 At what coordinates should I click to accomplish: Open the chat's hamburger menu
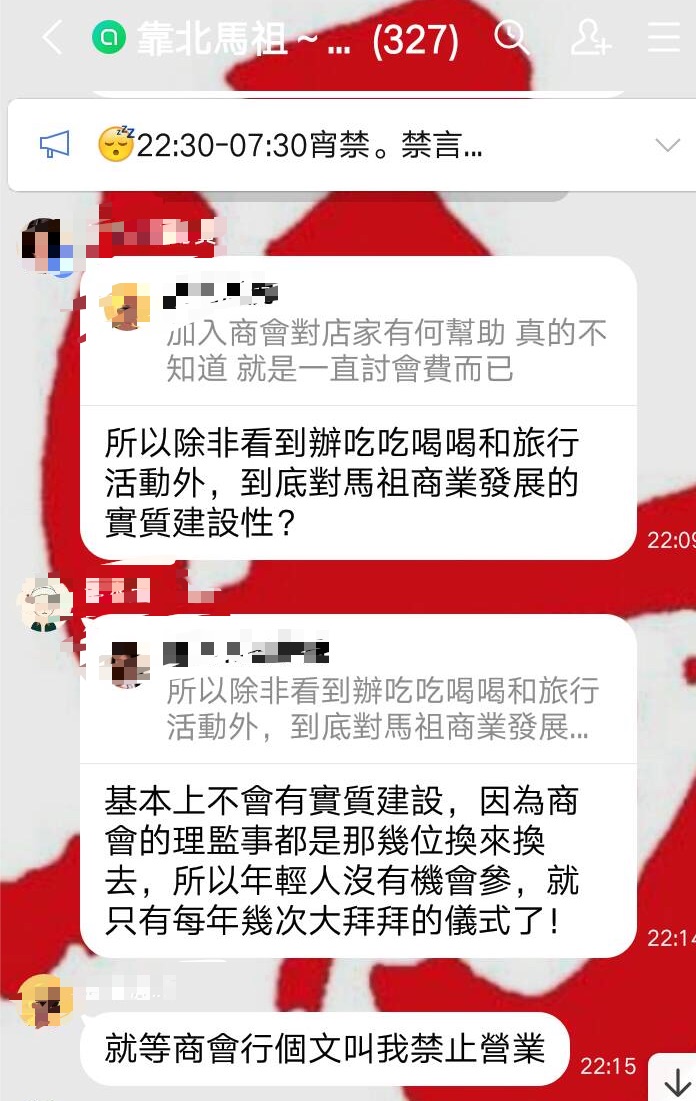pos(663,38)
